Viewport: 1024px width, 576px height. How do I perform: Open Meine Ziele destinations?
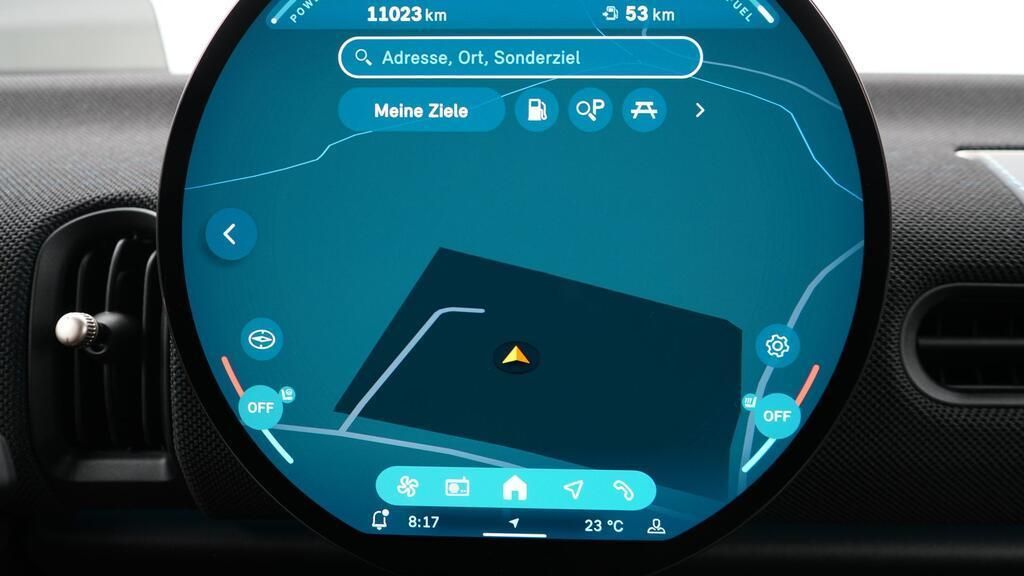pyautogui.click(x=421, y=110)
